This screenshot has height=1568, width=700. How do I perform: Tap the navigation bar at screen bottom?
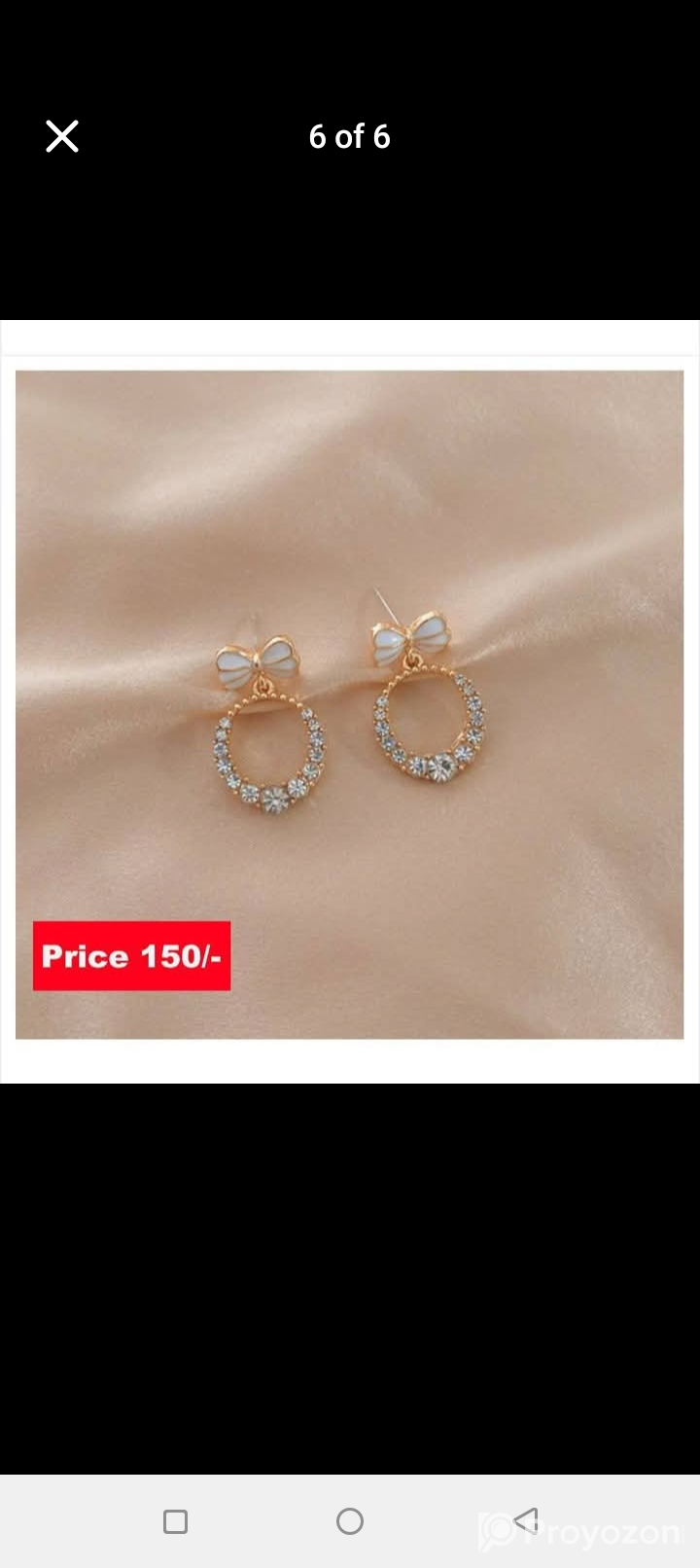(350, 1520)
